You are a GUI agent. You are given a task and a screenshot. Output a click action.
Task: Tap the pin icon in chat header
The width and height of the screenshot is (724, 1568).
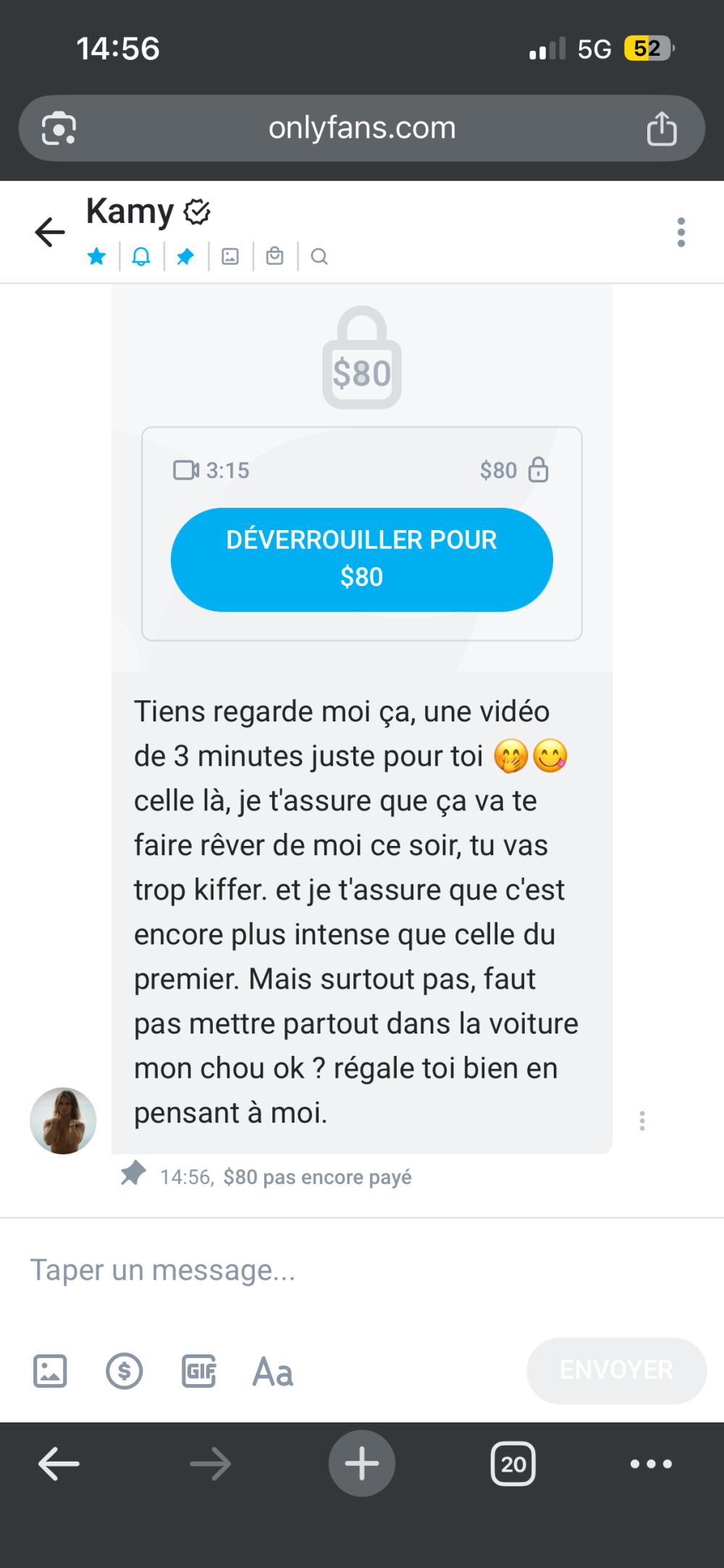pos(185,256)
